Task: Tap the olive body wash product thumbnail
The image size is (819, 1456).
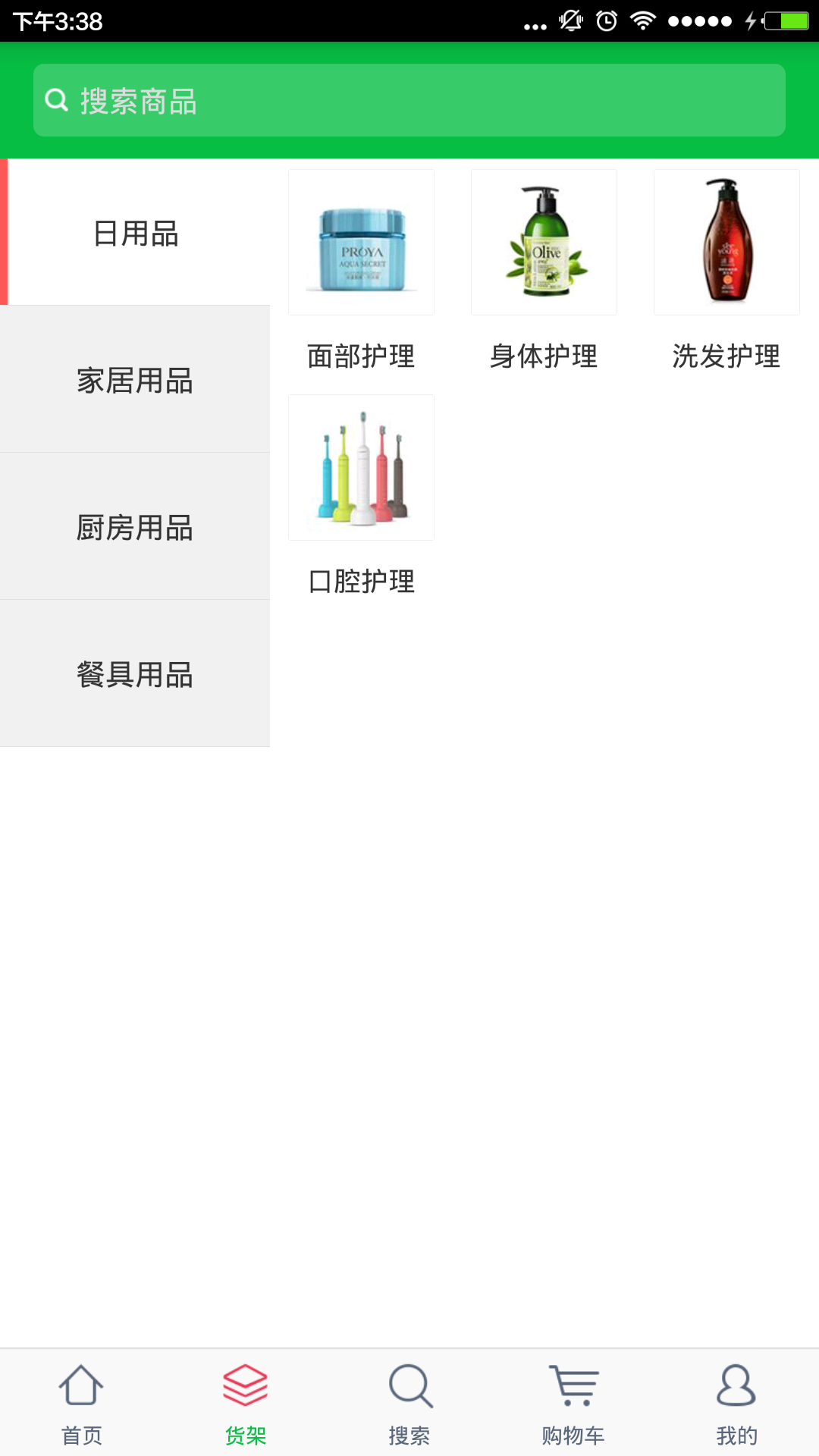Action: [x=544, y=241]
